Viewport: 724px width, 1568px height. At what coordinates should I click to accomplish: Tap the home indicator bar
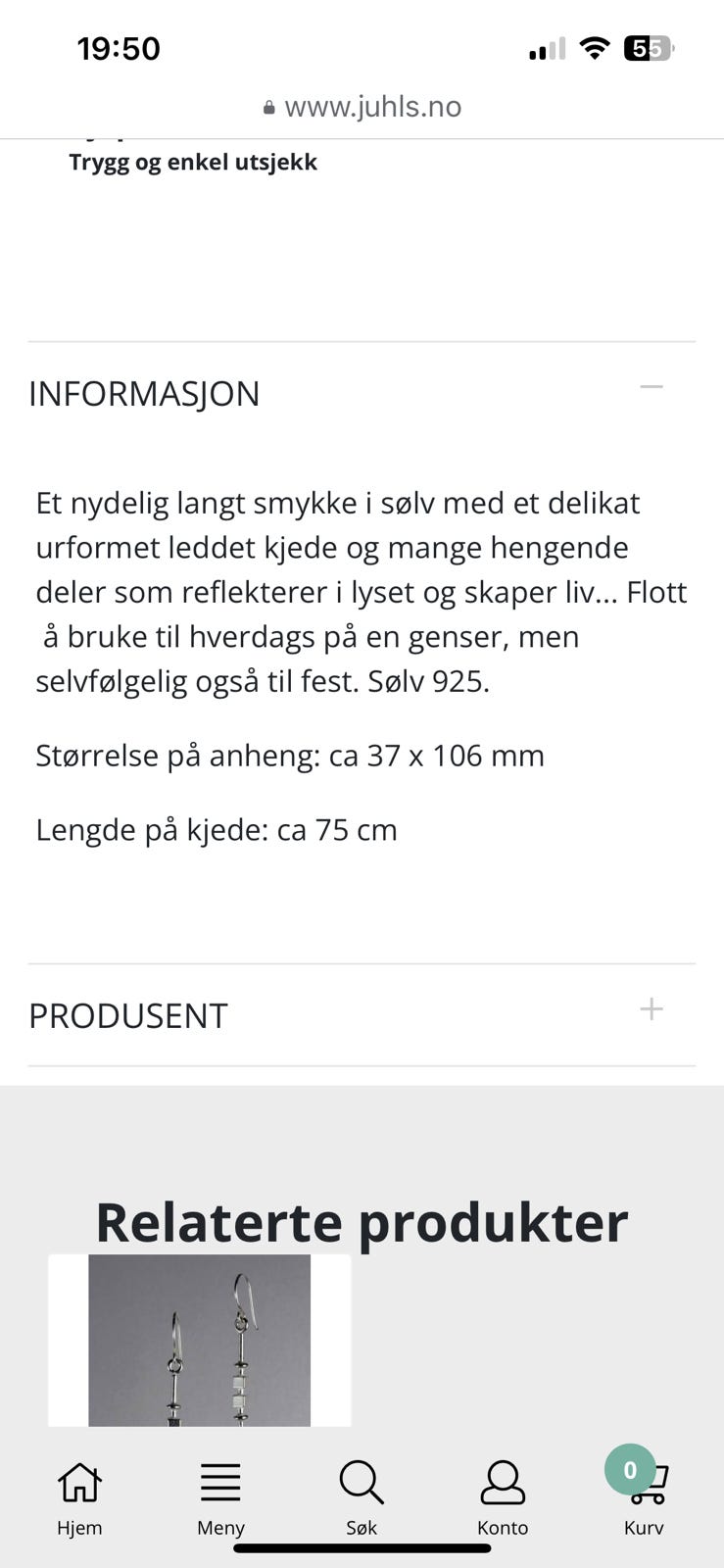point(362,1549)
